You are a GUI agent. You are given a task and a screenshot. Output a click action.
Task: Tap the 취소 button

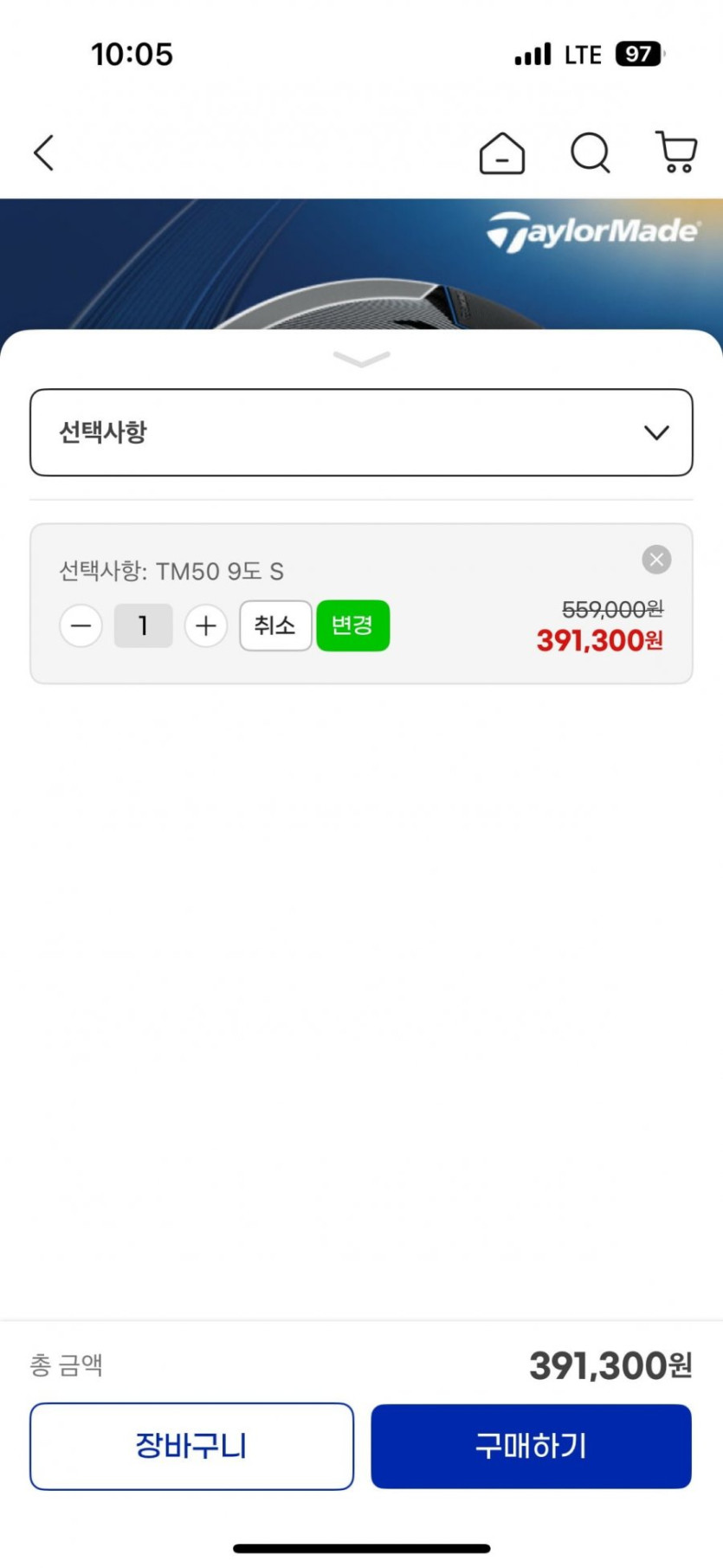pyautogui.click(x=275, y=625)
